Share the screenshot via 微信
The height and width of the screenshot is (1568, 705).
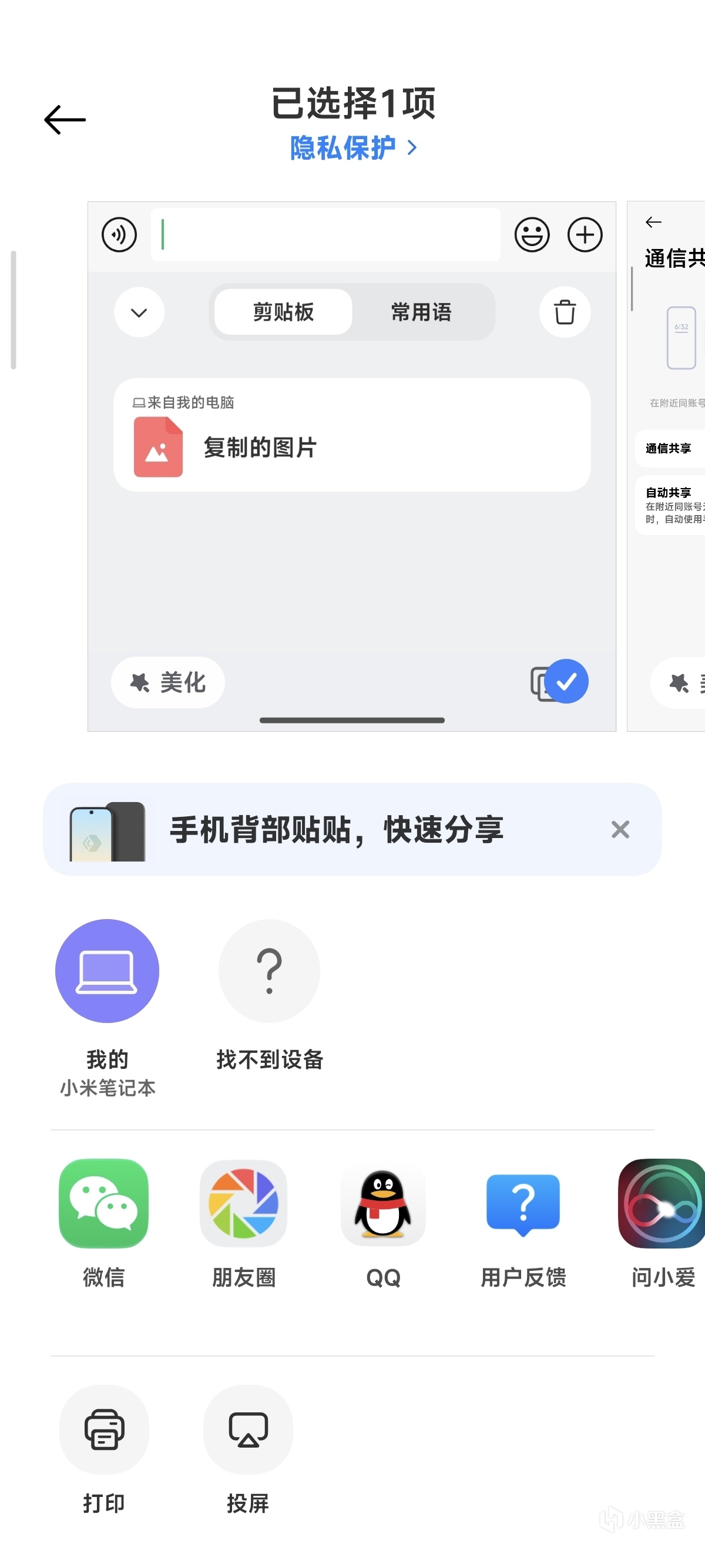click(103, 1203)
